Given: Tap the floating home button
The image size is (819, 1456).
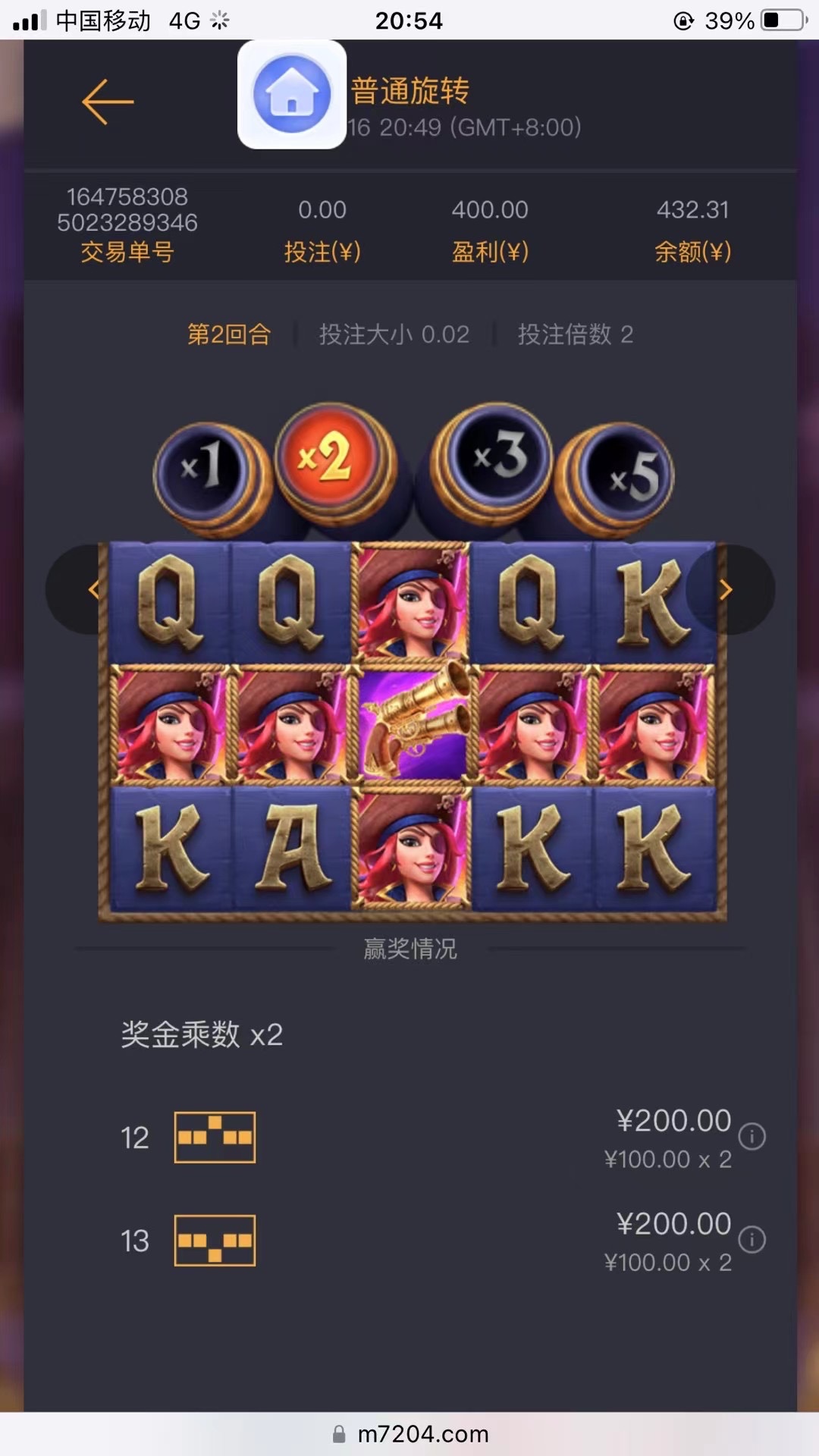Looking at the screenshot, I should [292, 94].
